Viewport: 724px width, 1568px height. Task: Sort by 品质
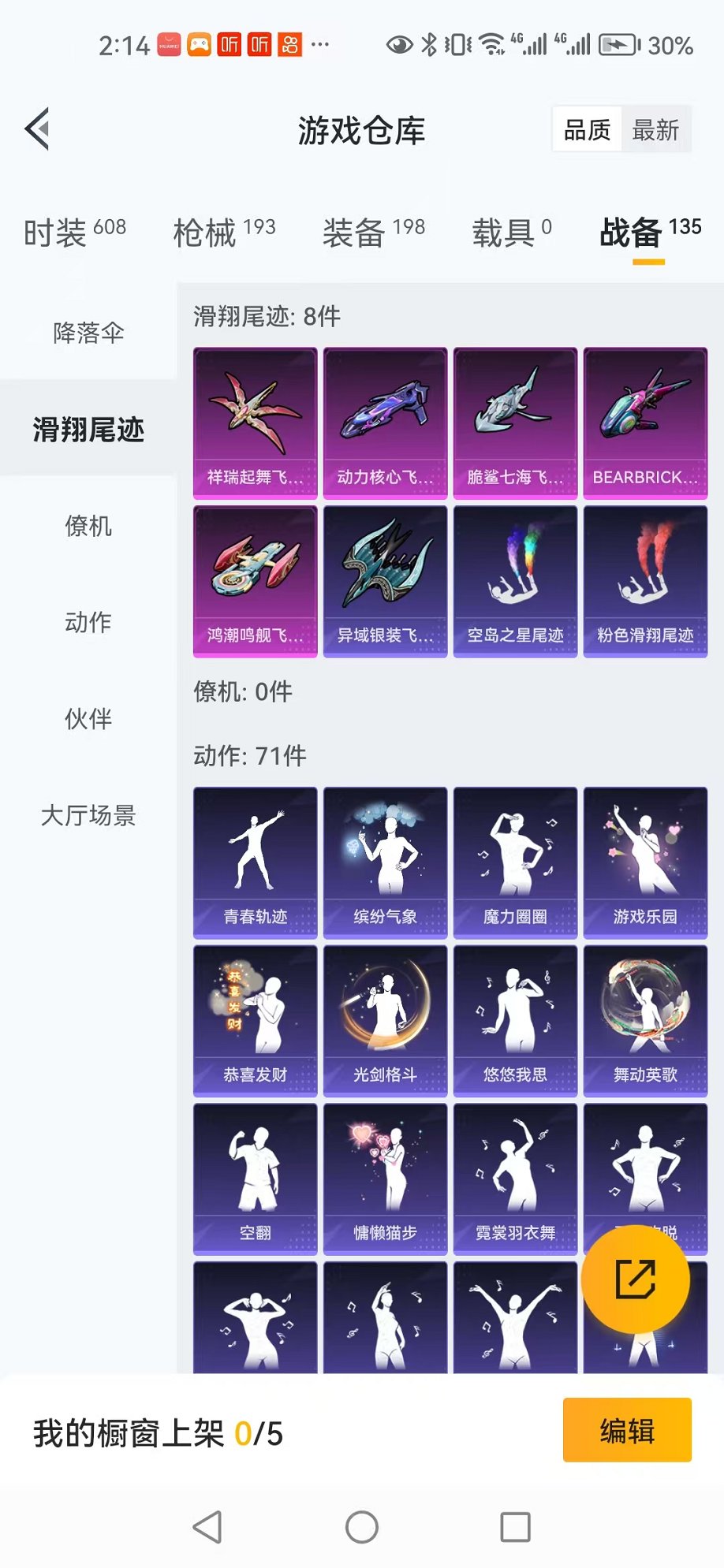coord(587,130)
